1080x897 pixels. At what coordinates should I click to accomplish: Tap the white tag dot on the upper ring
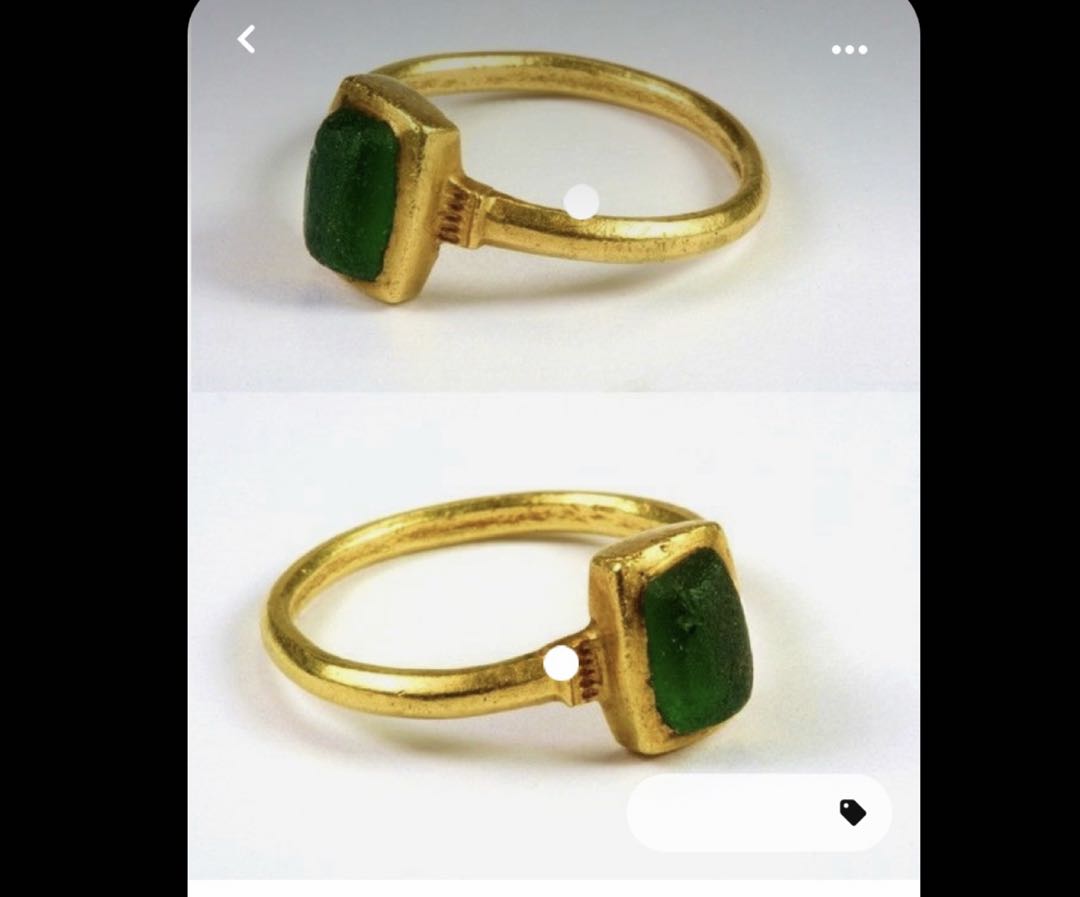pyautogui.click(x=581, y=202)
